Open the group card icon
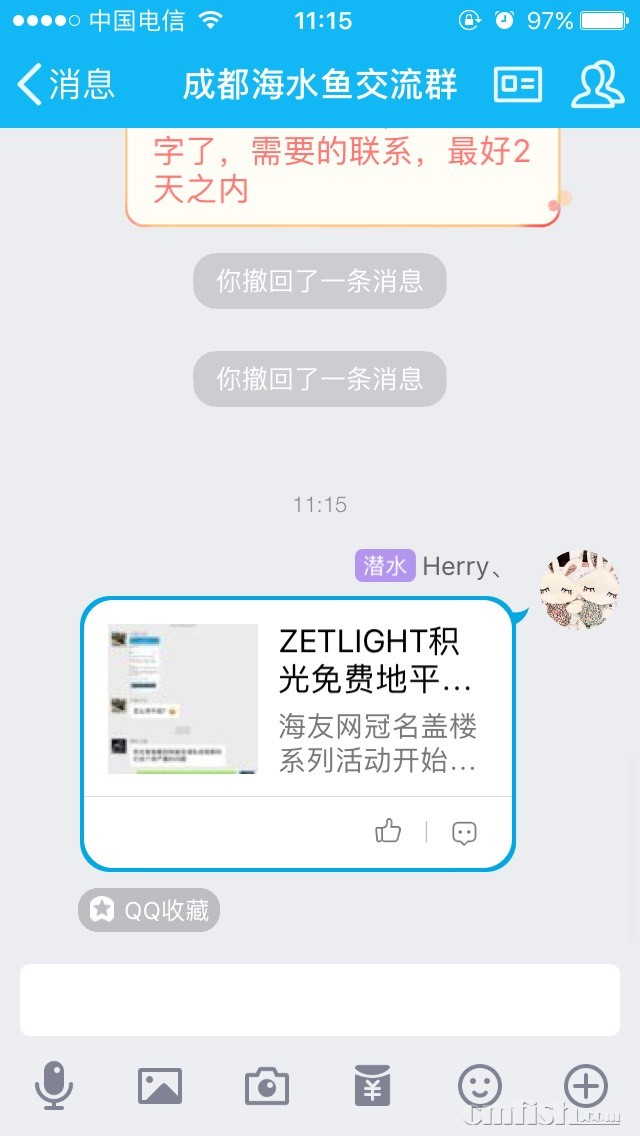 [517, 85]
